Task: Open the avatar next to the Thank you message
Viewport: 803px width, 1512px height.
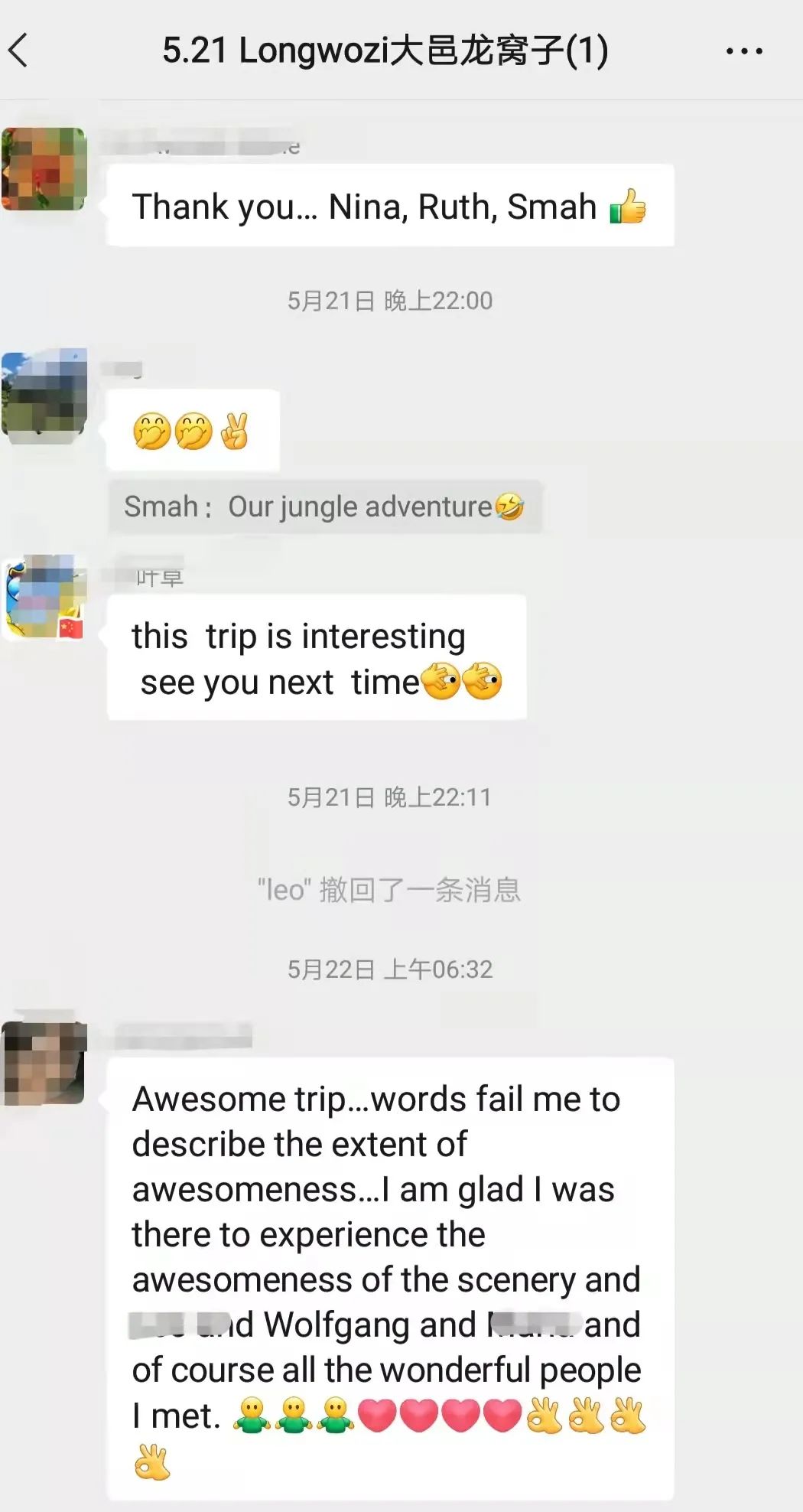Action: (44, 169)
